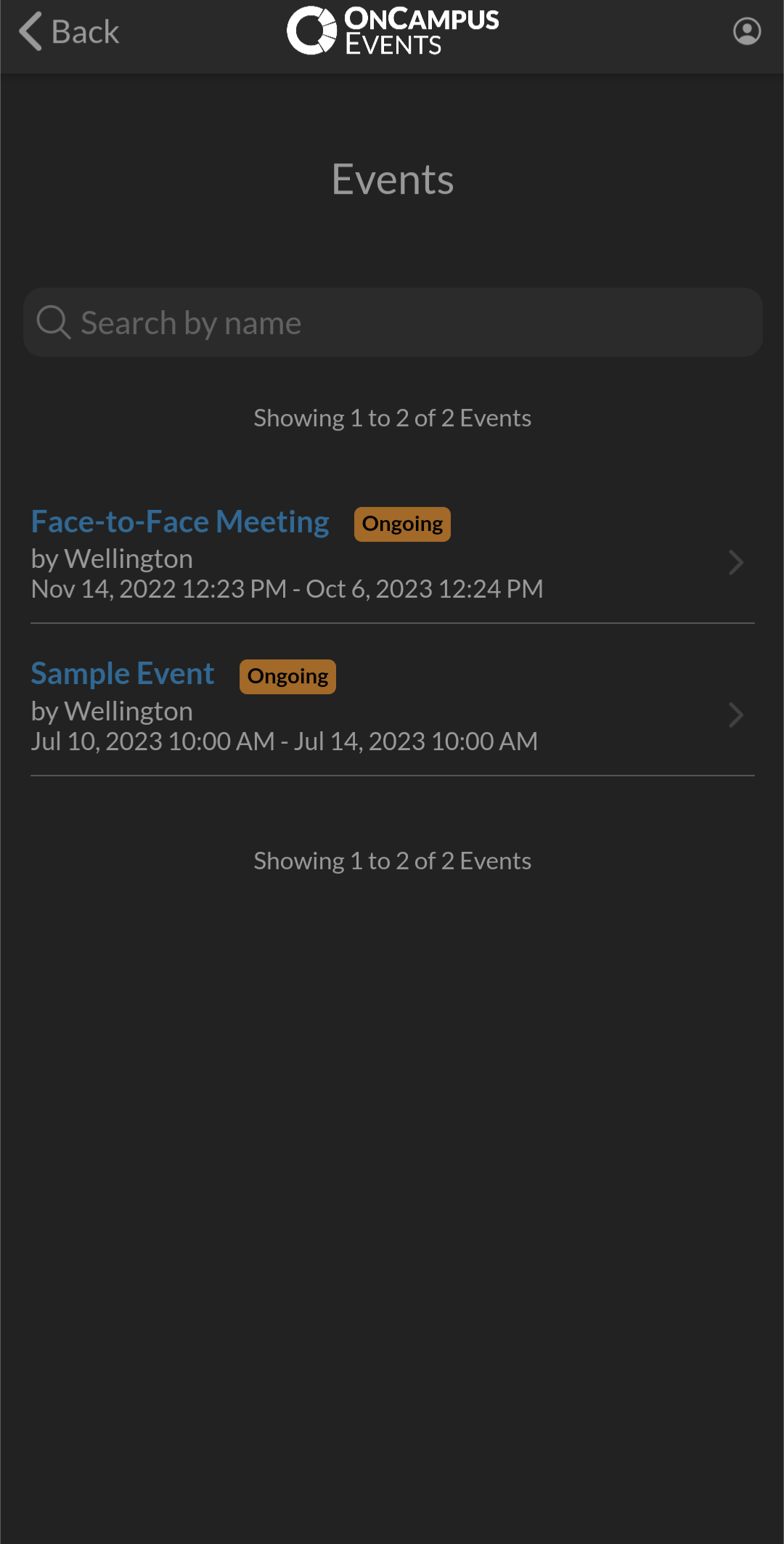The height and width of the screenshot is (1544, 784).
Task: Open the user profile icon
Action: click(x=746, y=32)
